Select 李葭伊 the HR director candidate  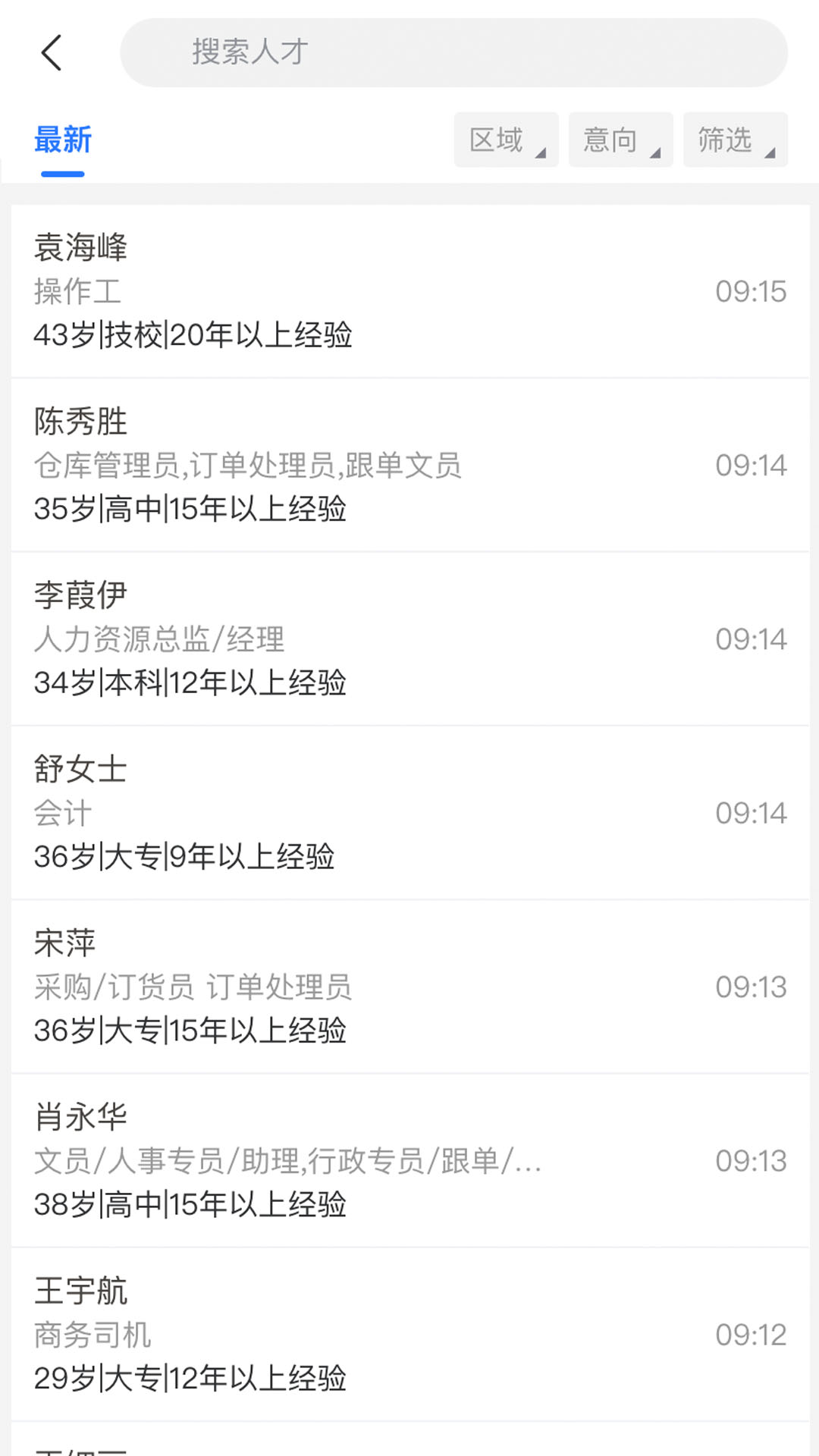pos(409,639)
